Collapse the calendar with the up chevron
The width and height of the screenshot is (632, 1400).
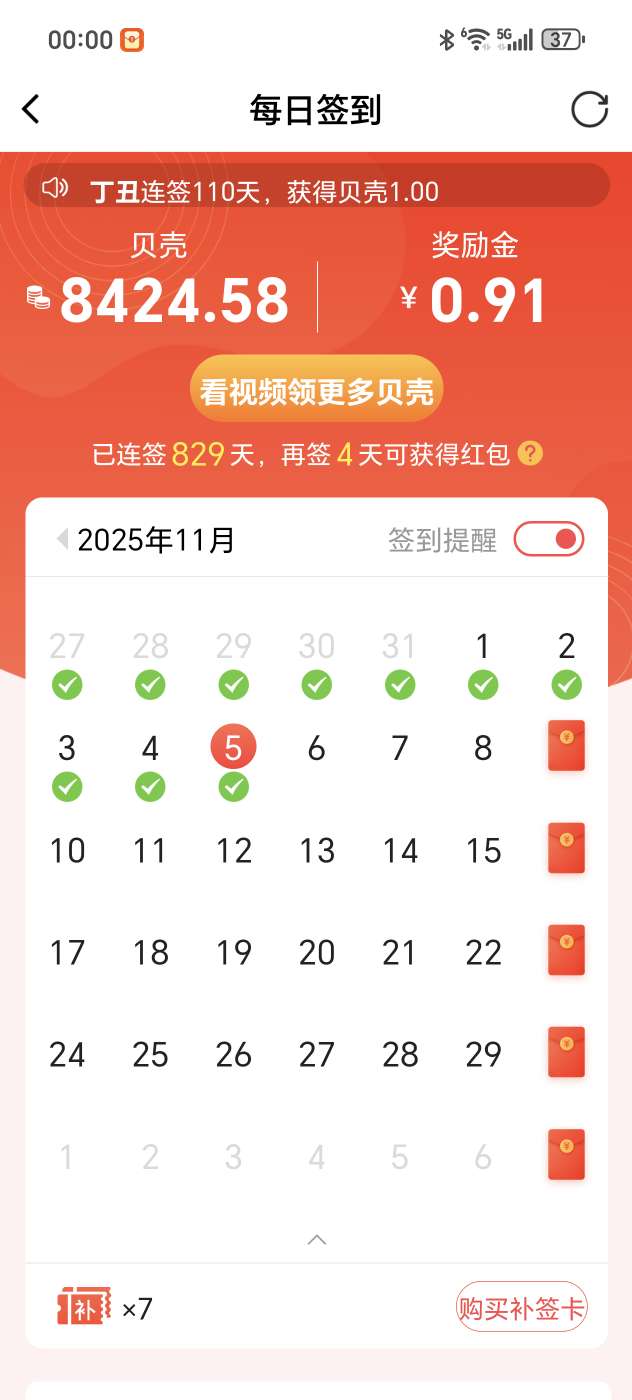click(316, 1239)
